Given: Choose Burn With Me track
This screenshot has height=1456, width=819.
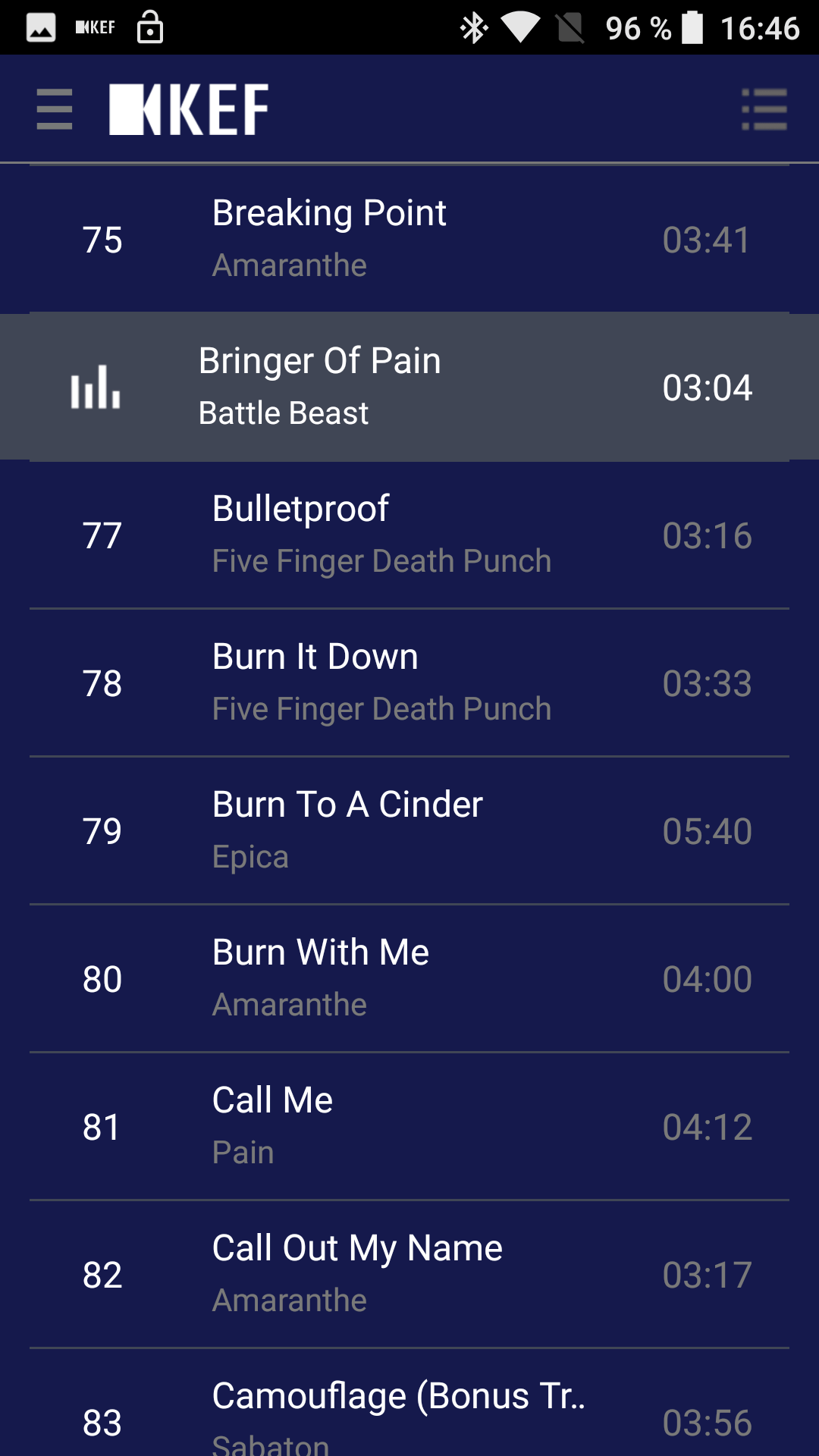Looking at the screenshot, I should (409, 979).
